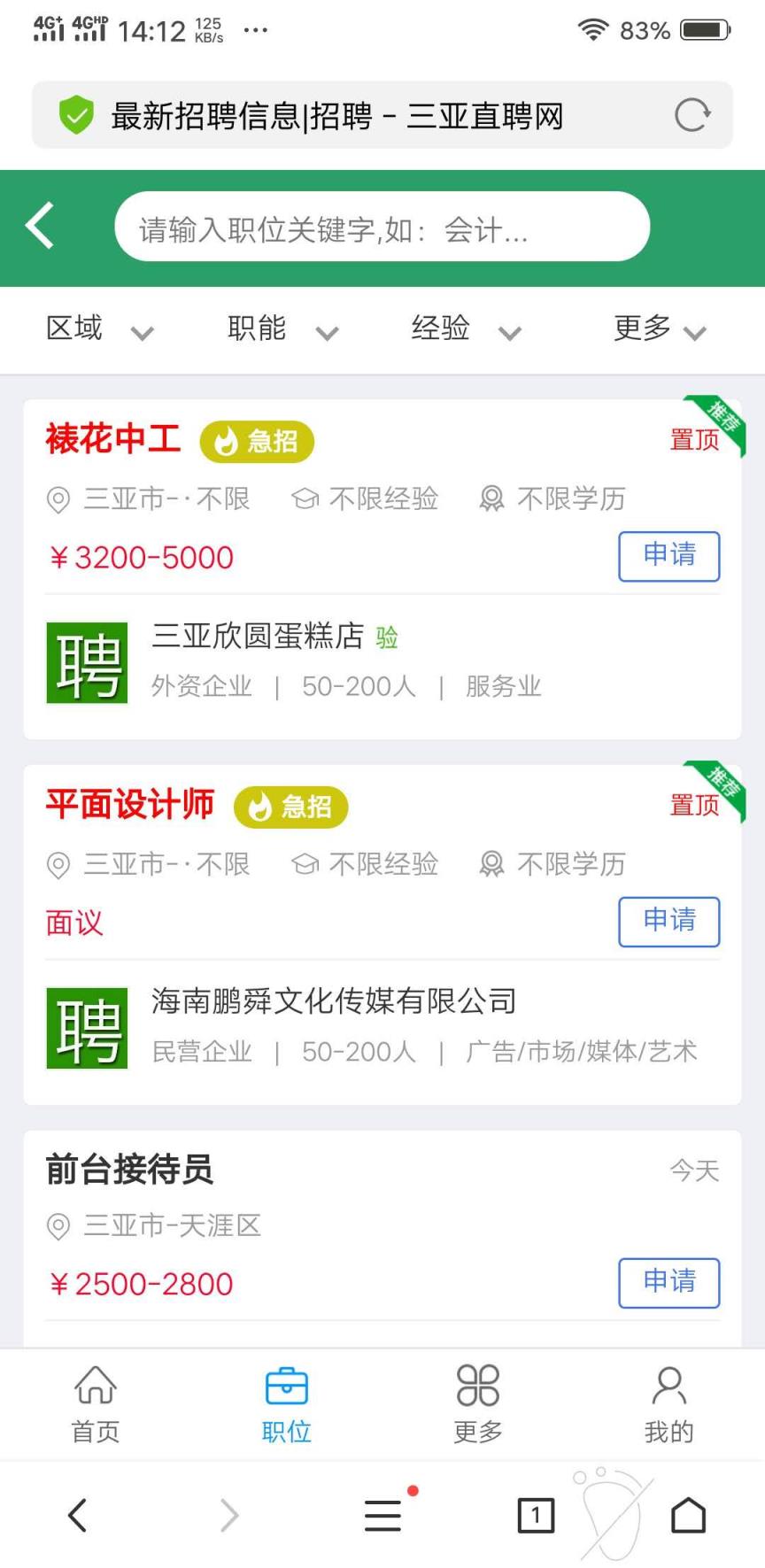The width and height of the screenshot is (765, 1568).
Task: Tap the back arrow beside the search bar
Action: [x=41, y=227]
